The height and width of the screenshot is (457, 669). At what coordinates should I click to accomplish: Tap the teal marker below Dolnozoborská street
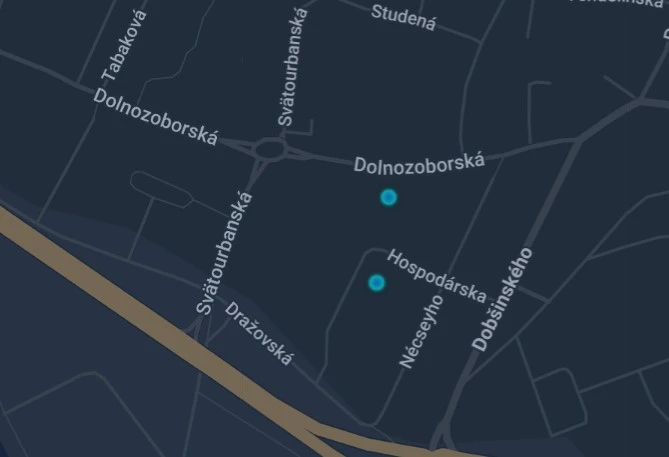(389, 197)
